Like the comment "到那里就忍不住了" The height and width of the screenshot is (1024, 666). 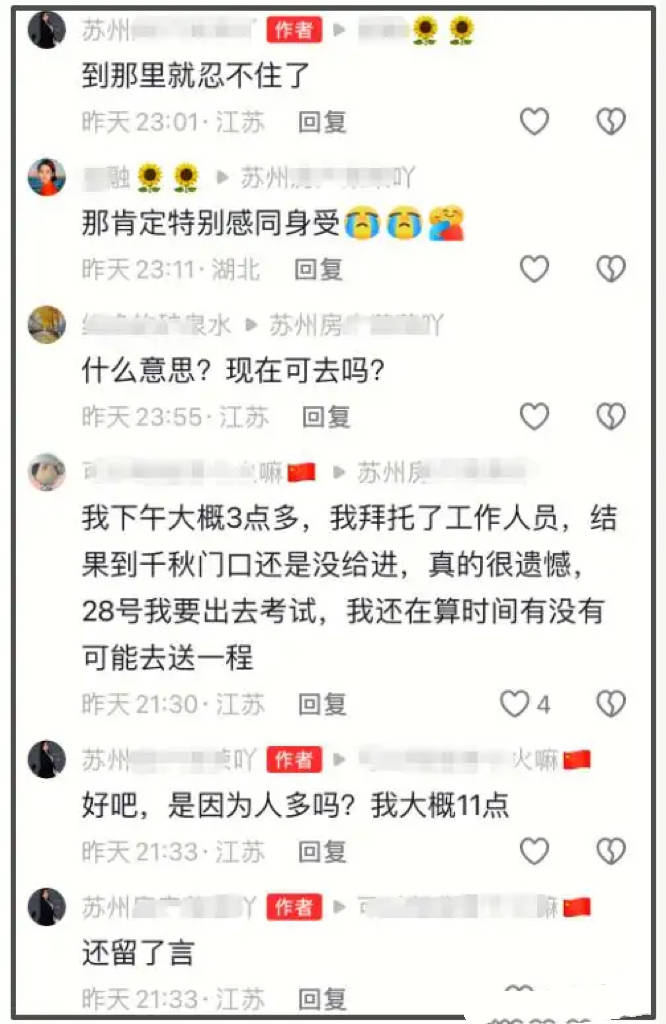535,122
